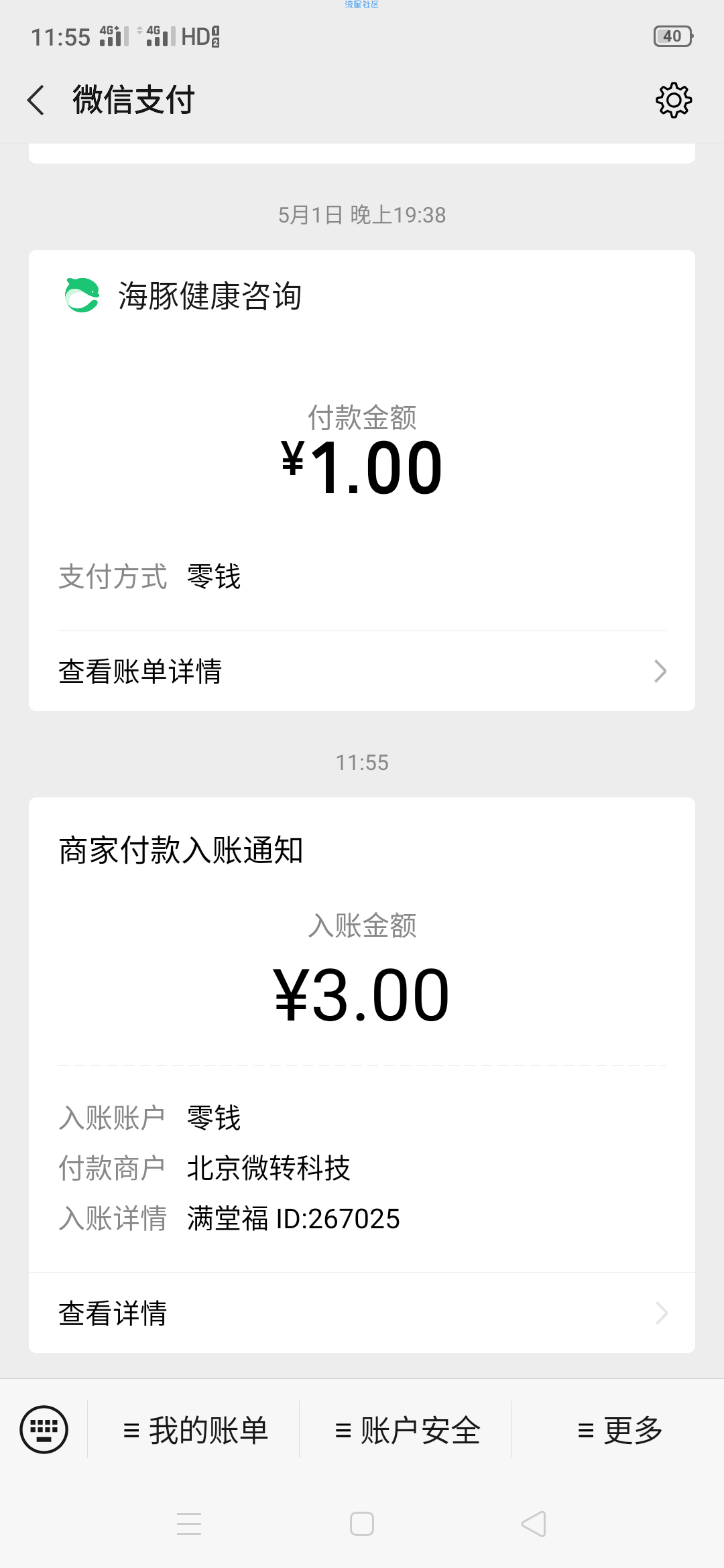The image size is (724, 1568).
Task: Tap the system home button
Action: pyautogui.click(x=362, y=1524)
